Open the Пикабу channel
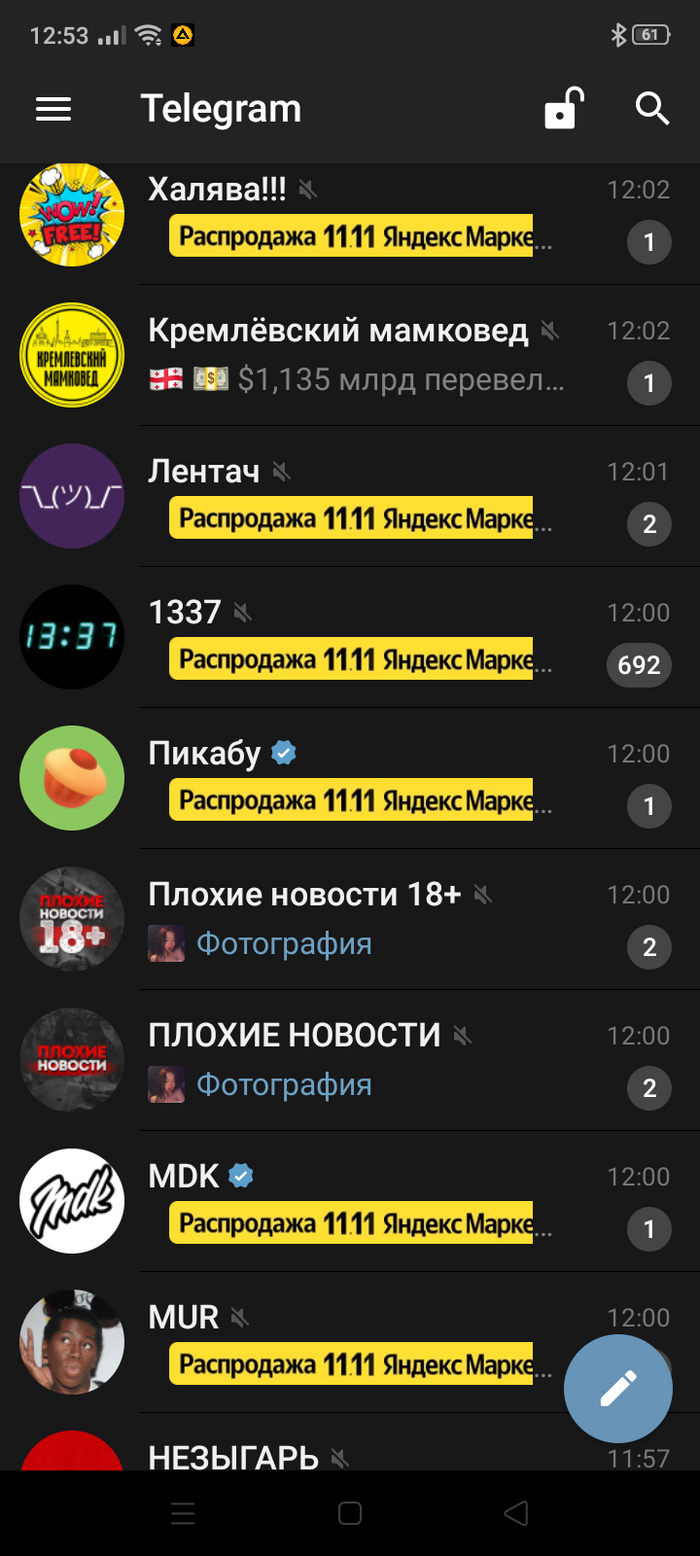This screenshot has height=1556, width=700. point(350,779)
